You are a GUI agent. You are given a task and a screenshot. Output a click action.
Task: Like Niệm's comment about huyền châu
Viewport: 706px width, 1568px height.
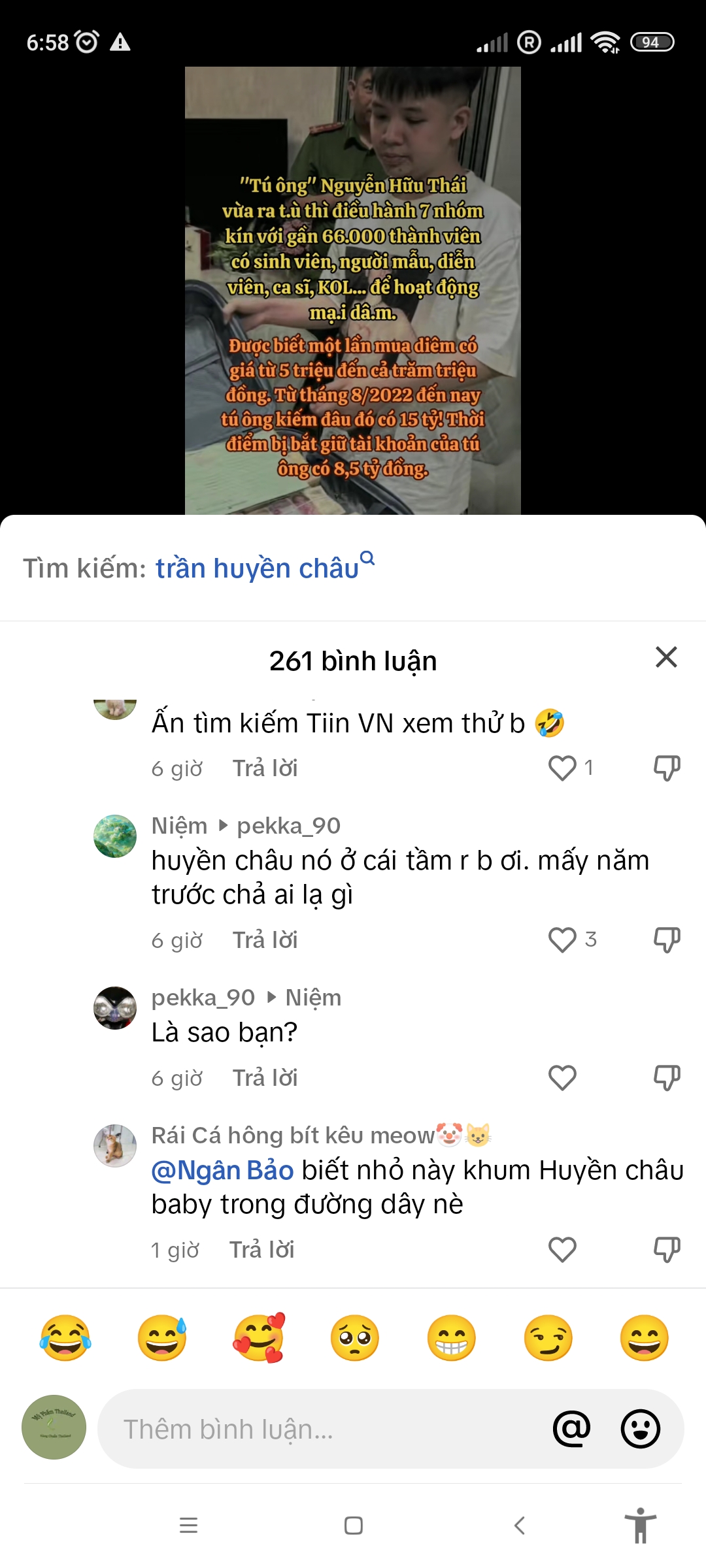tap(562, 940)
